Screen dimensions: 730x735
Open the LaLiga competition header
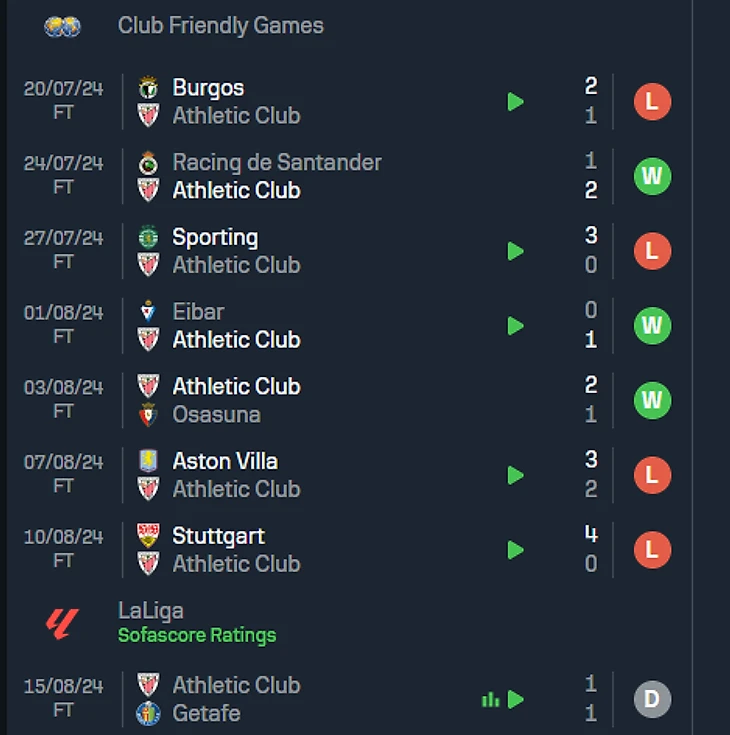[150, 611]
